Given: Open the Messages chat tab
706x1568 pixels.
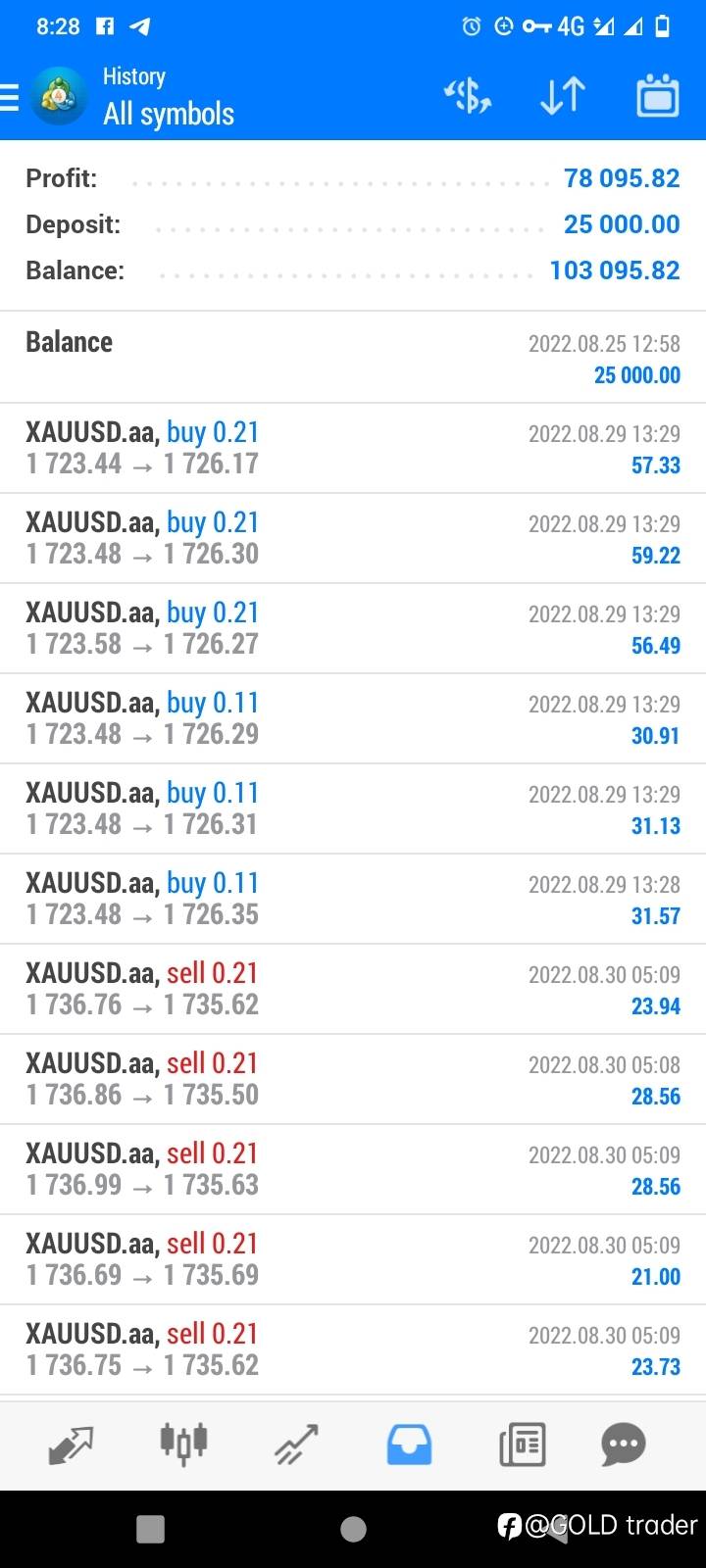Looking at the screenshot, I should tap(624, 1445).
